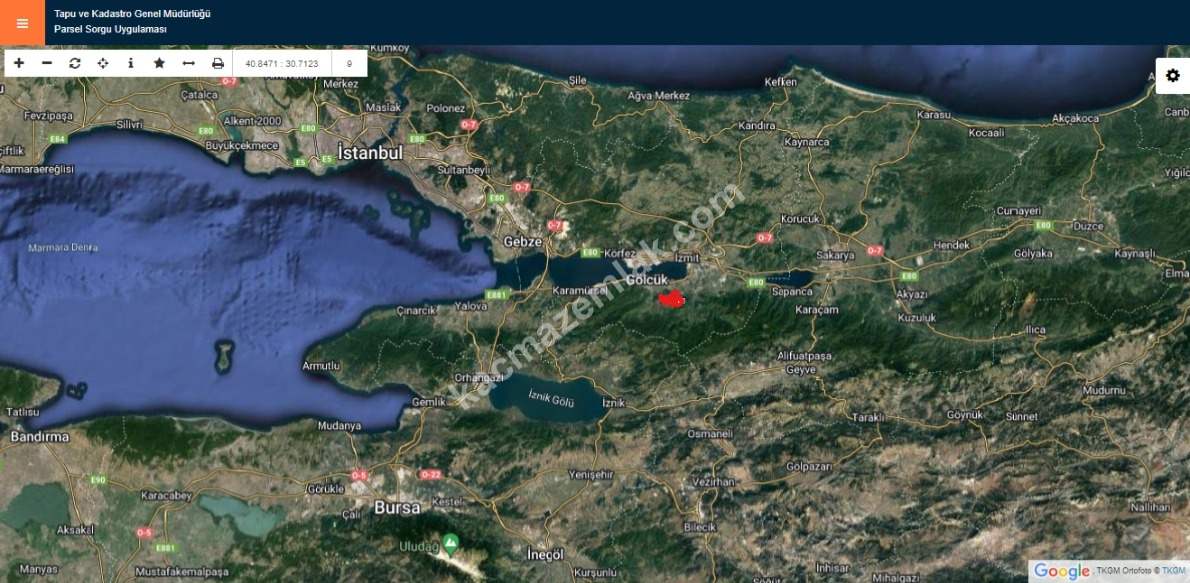This screenshot has height=583, width=1190.
Task: Select the red highlighted parcel
Action: [671, 299]
